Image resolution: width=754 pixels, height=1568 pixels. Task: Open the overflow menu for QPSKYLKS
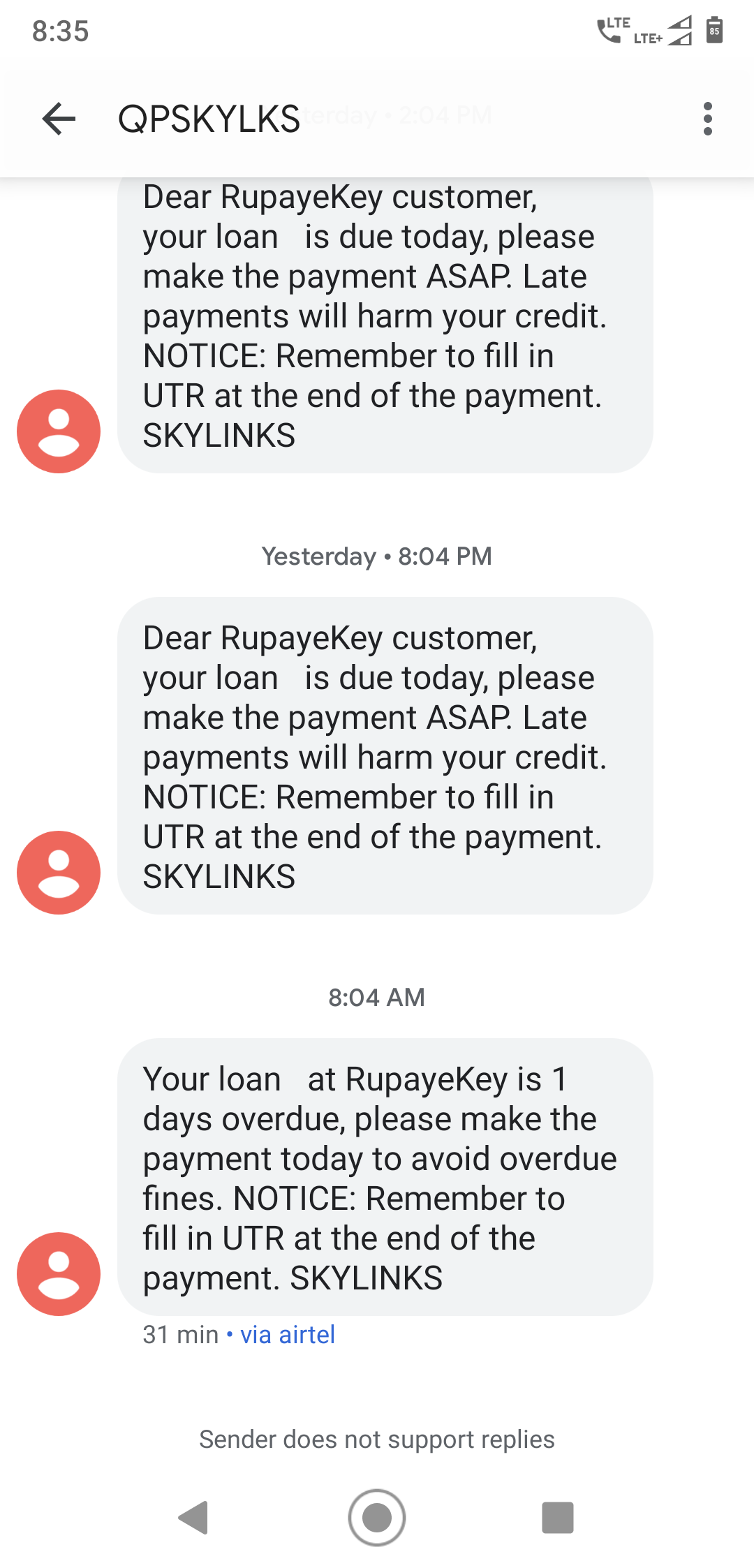707,119
